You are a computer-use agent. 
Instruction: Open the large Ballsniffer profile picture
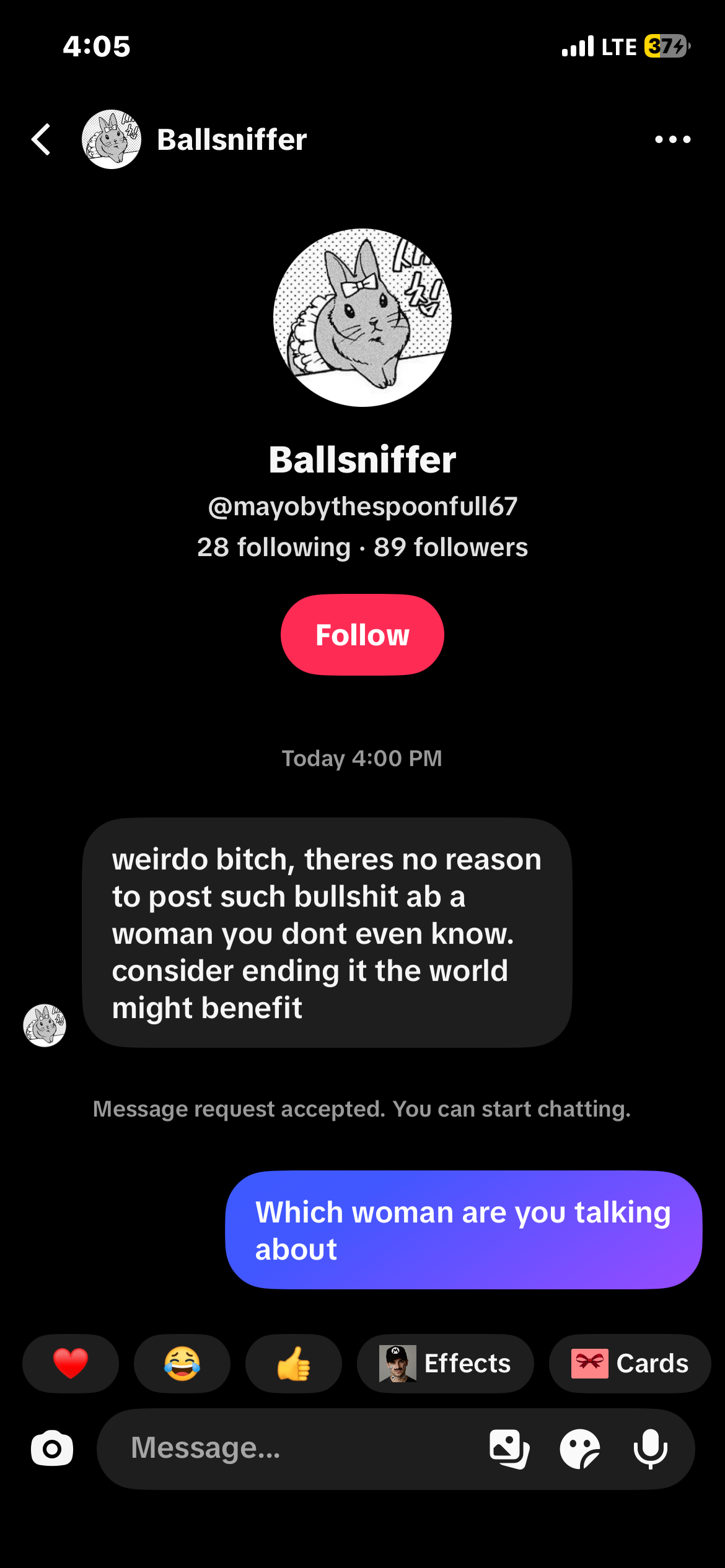362,318
